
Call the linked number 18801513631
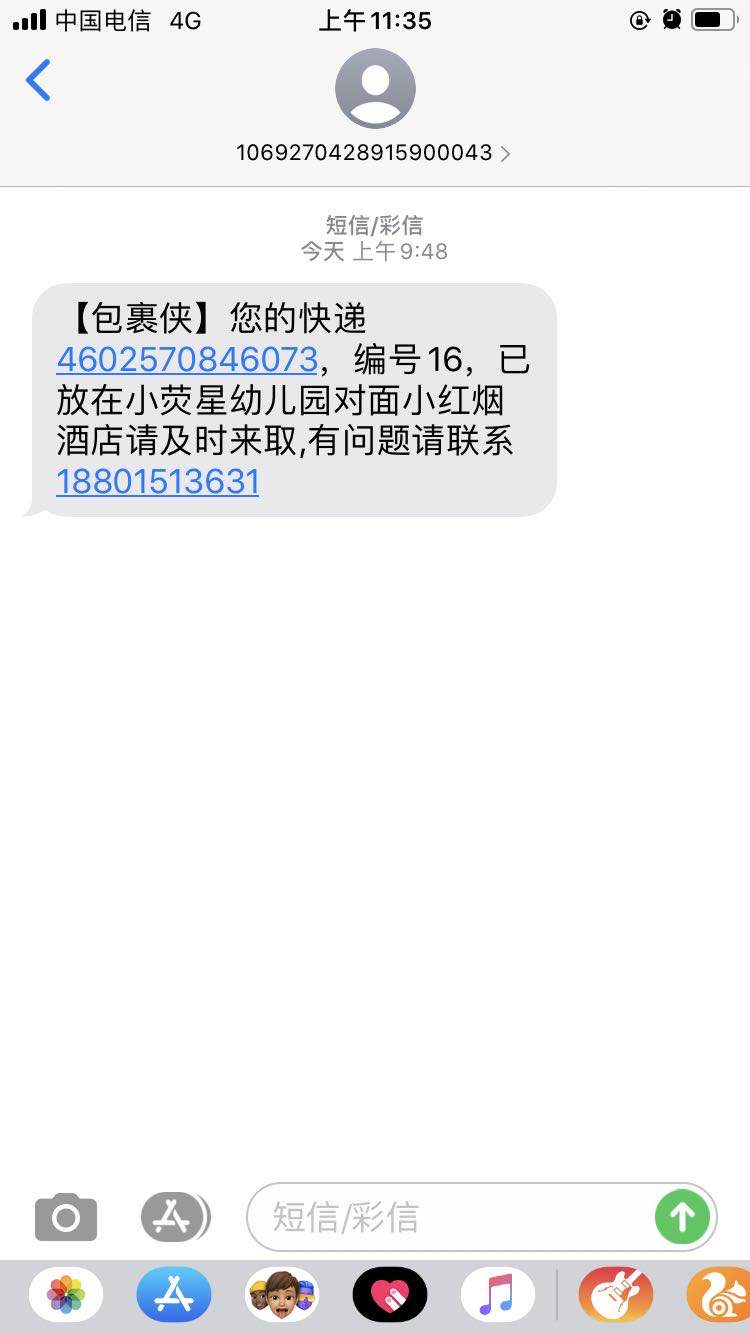[x=158, y=482]
